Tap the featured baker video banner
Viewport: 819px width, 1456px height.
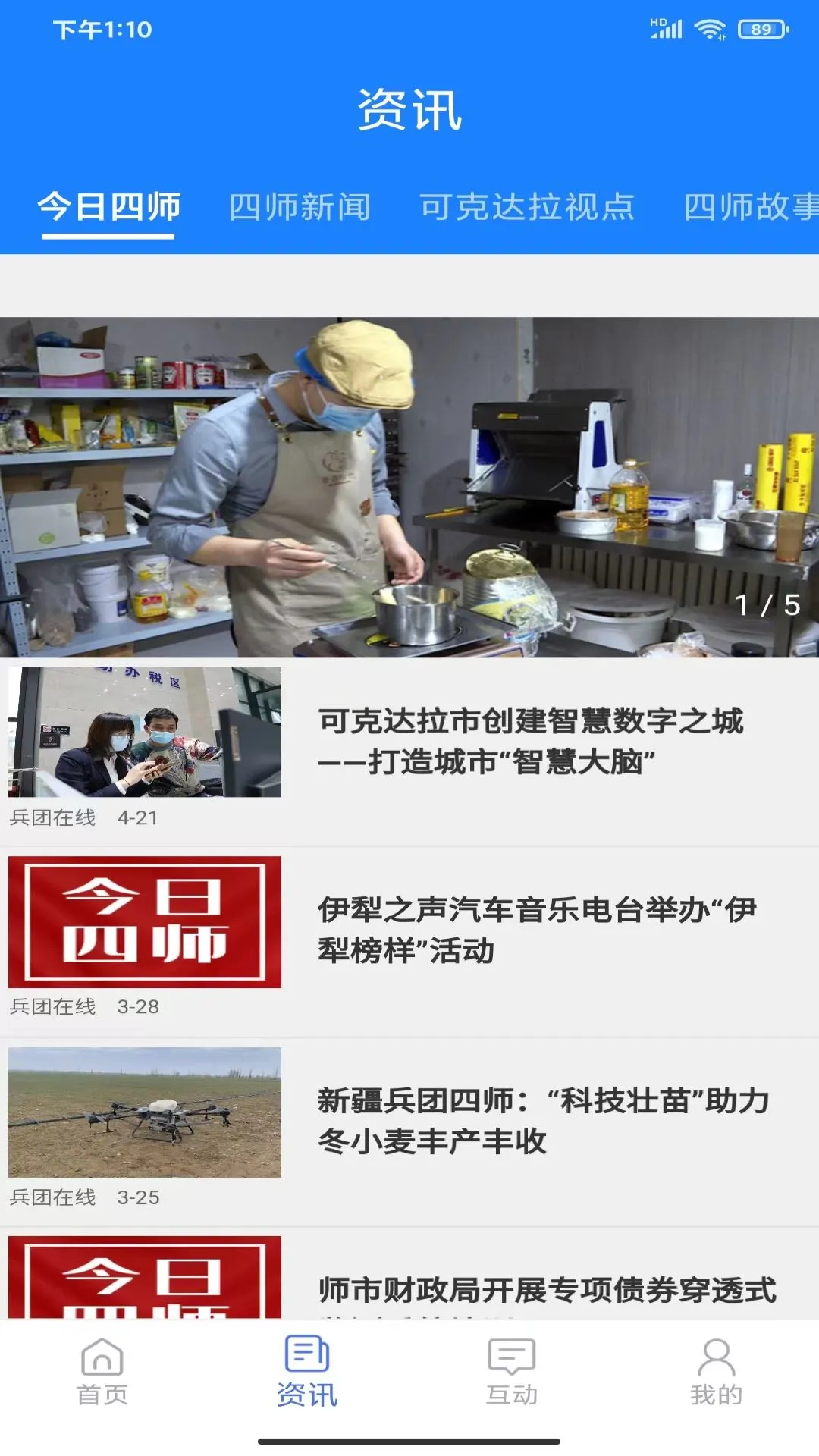click(x=409, y=485)
